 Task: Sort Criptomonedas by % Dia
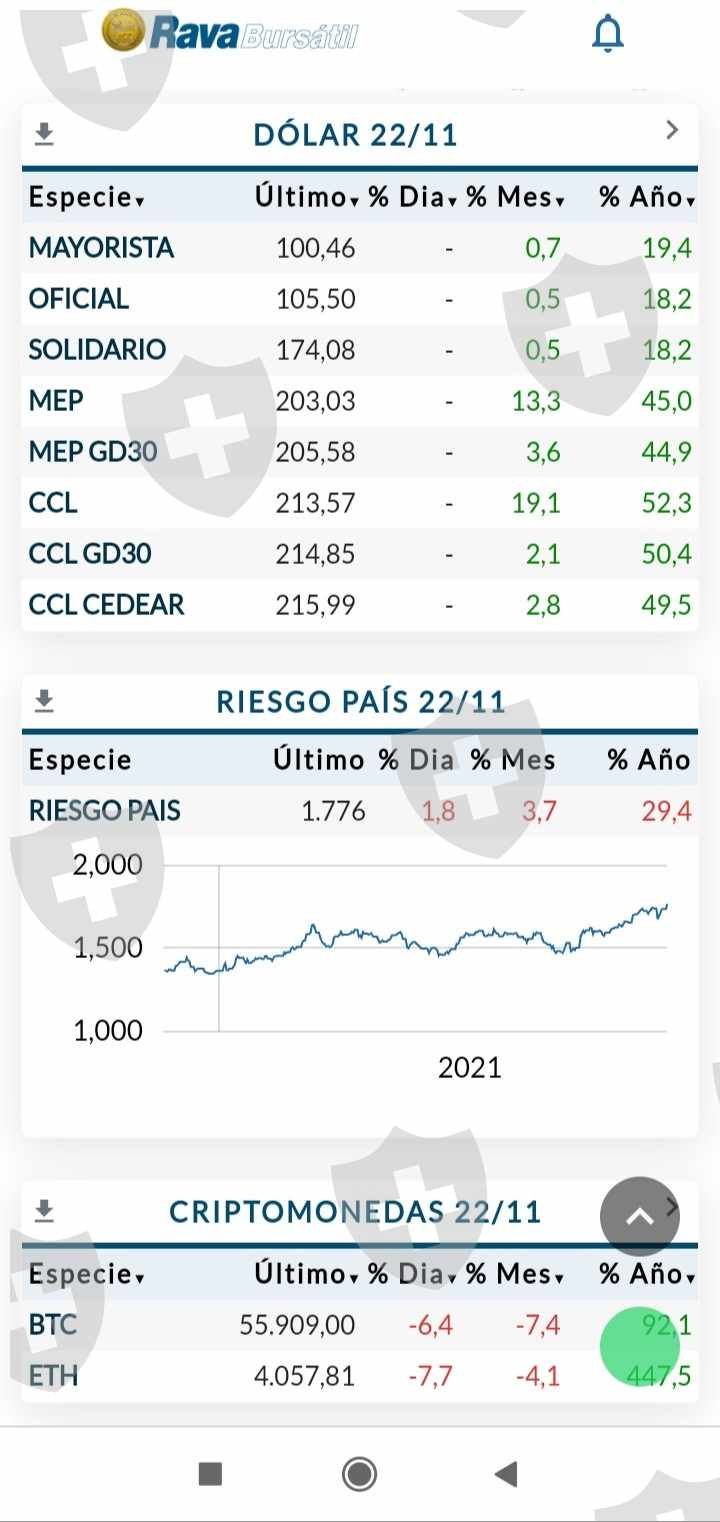point(412,1275)
